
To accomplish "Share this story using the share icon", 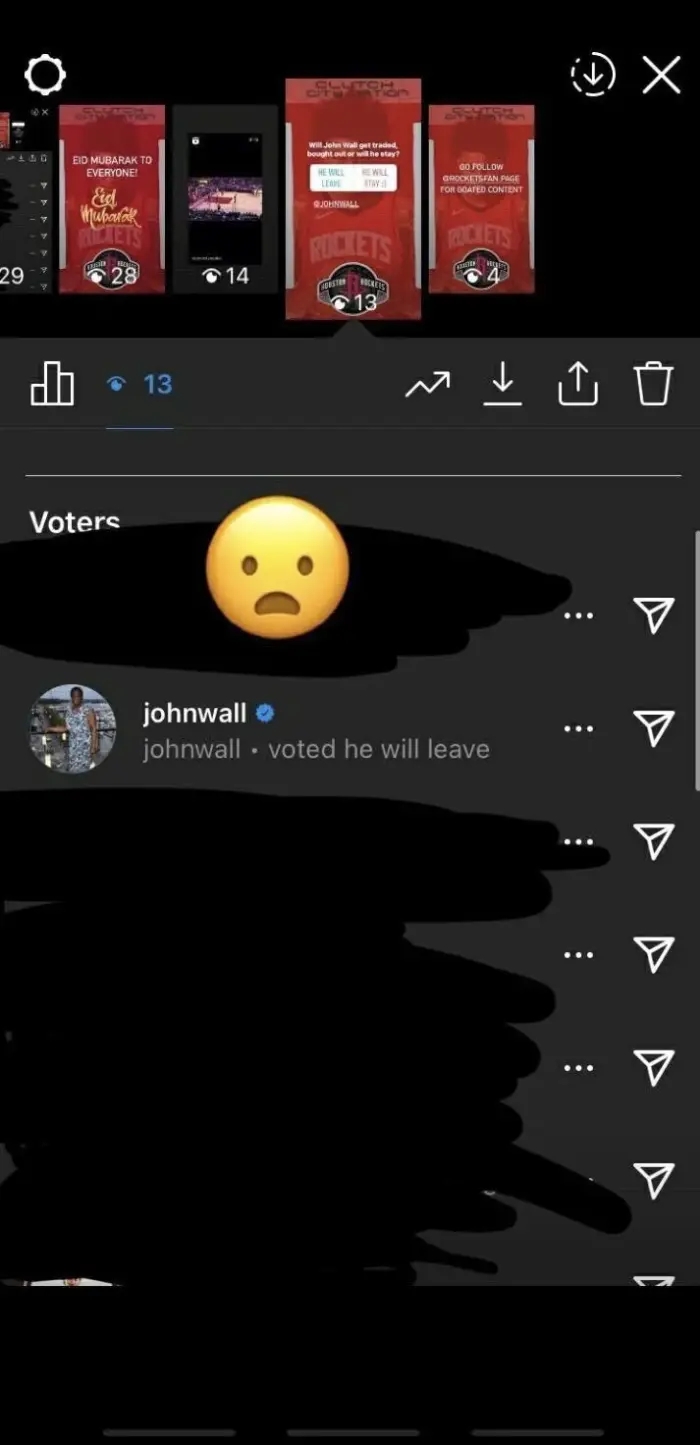I will pos(577,384).
